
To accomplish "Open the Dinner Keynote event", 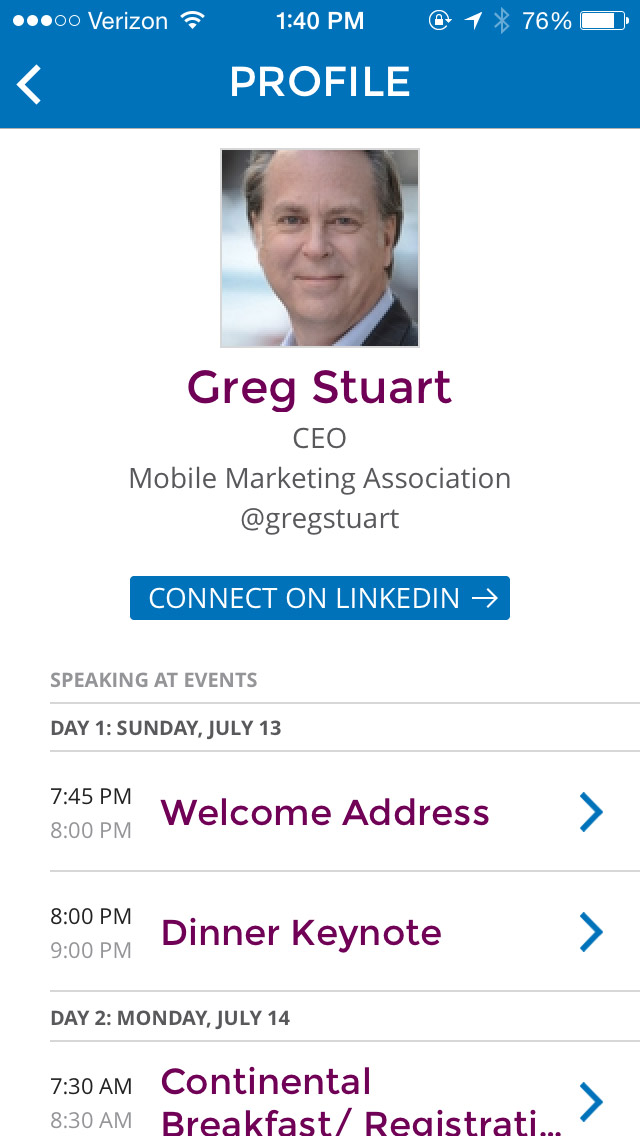I will (301, 932).
